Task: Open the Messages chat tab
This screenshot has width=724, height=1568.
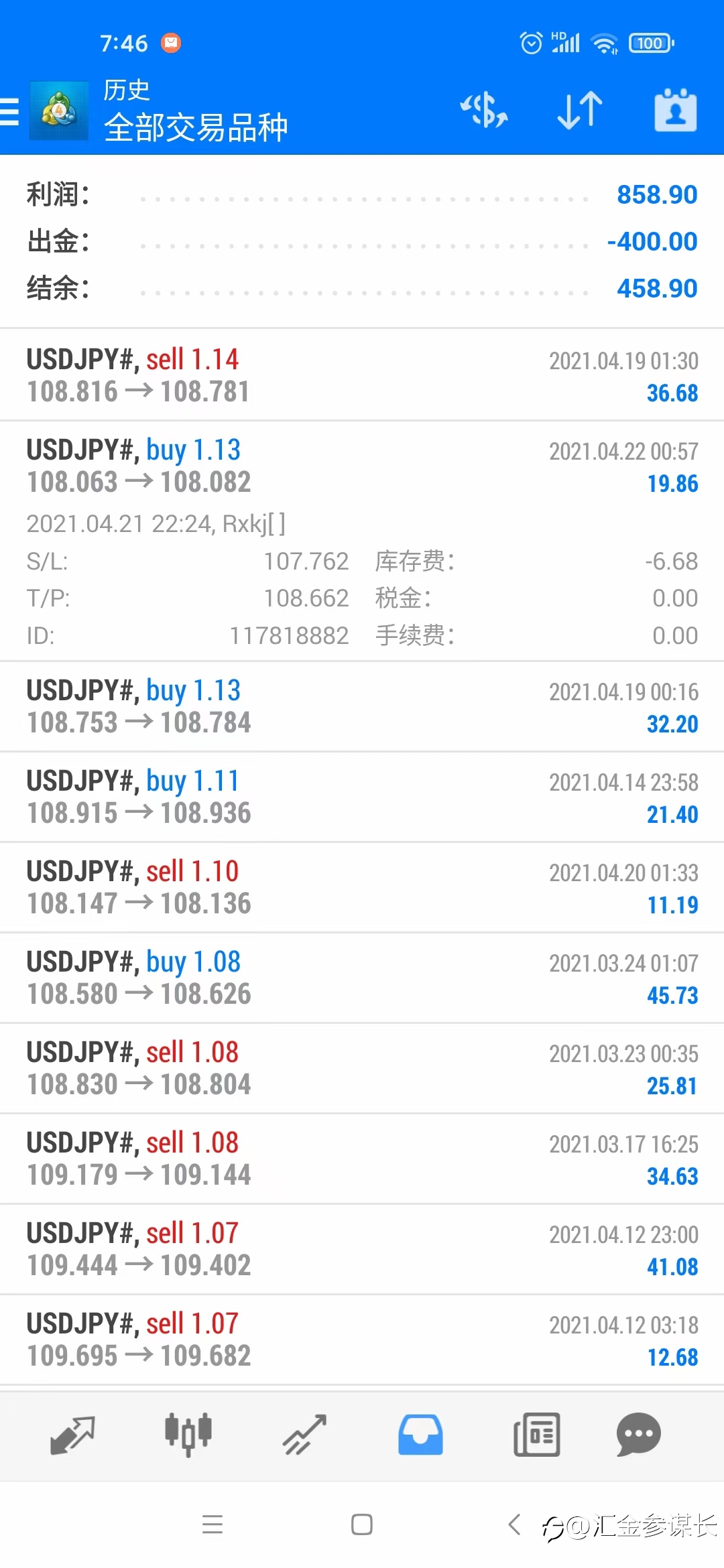Action: click(638, 1435)
